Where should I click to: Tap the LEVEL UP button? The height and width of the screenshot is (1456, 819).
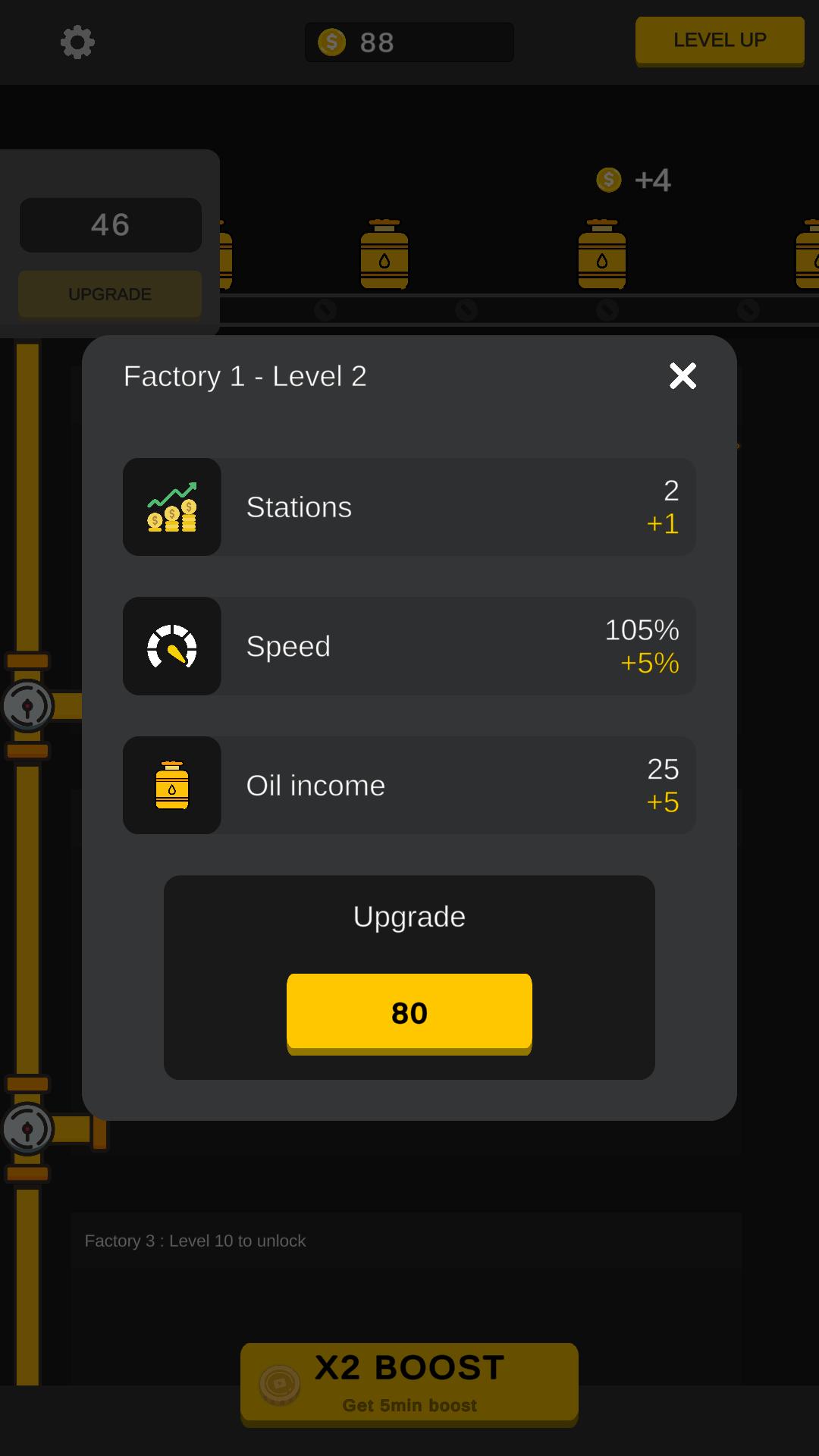[719, 40]
